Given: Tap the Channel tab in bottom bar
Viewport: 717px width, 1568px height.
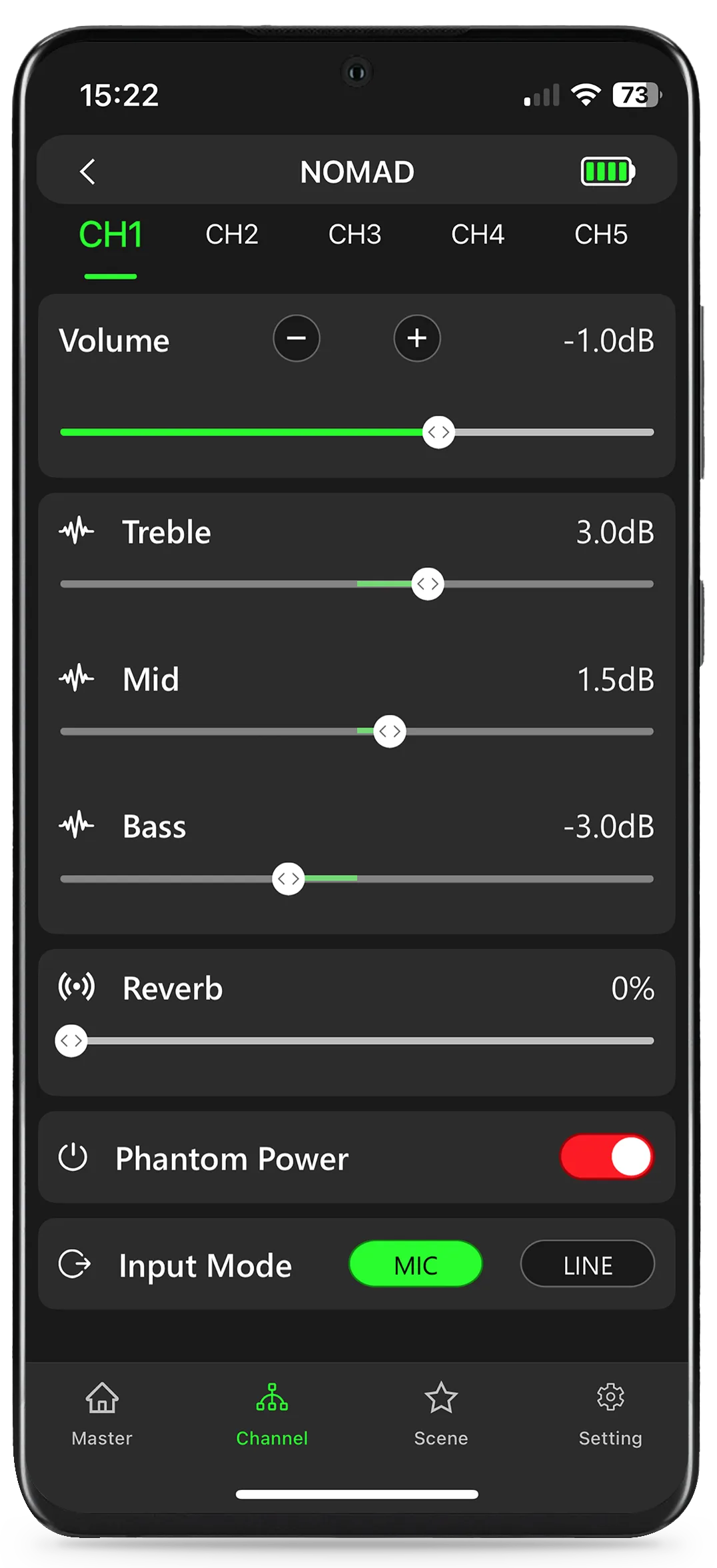Looking at the screenshot, I should 272,1414.
